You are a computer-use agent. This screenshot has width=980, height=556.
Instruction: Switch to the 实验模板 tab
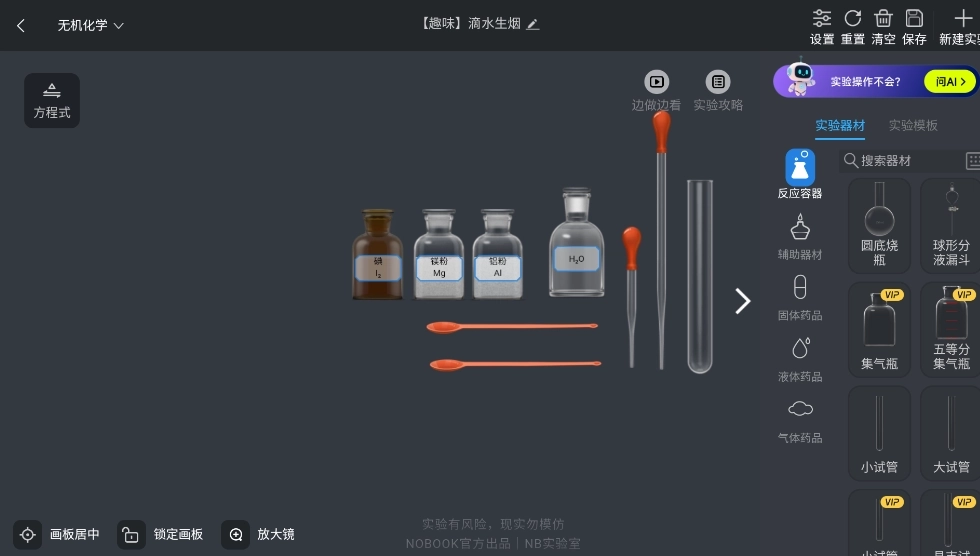click(x=913, y=126)
